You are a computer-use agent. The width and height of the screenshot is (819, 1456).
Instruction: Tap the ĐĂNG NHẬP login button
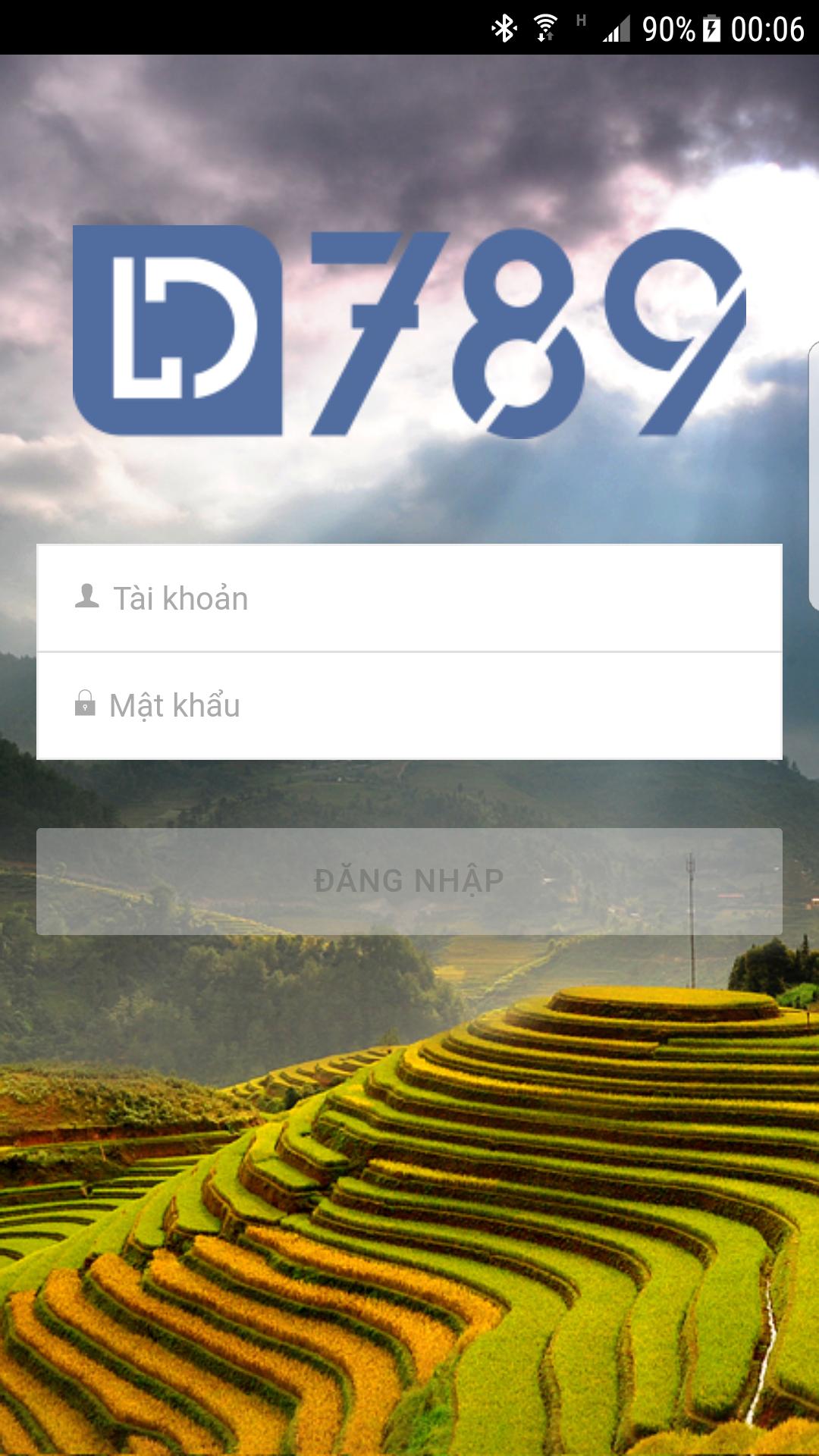pos(409,881)
